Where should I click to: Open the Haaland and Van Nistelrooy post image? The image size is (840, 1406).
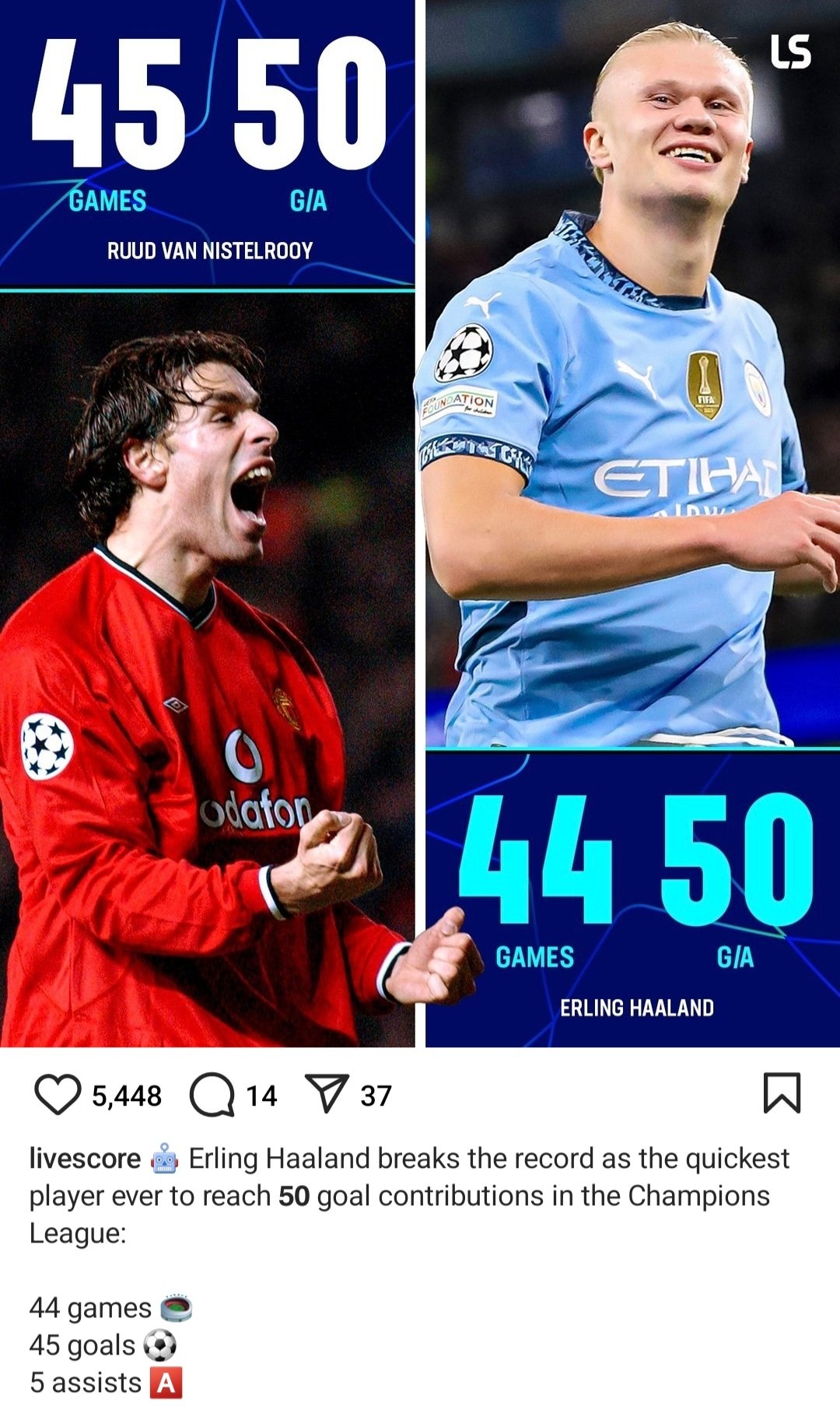[420, 523]
